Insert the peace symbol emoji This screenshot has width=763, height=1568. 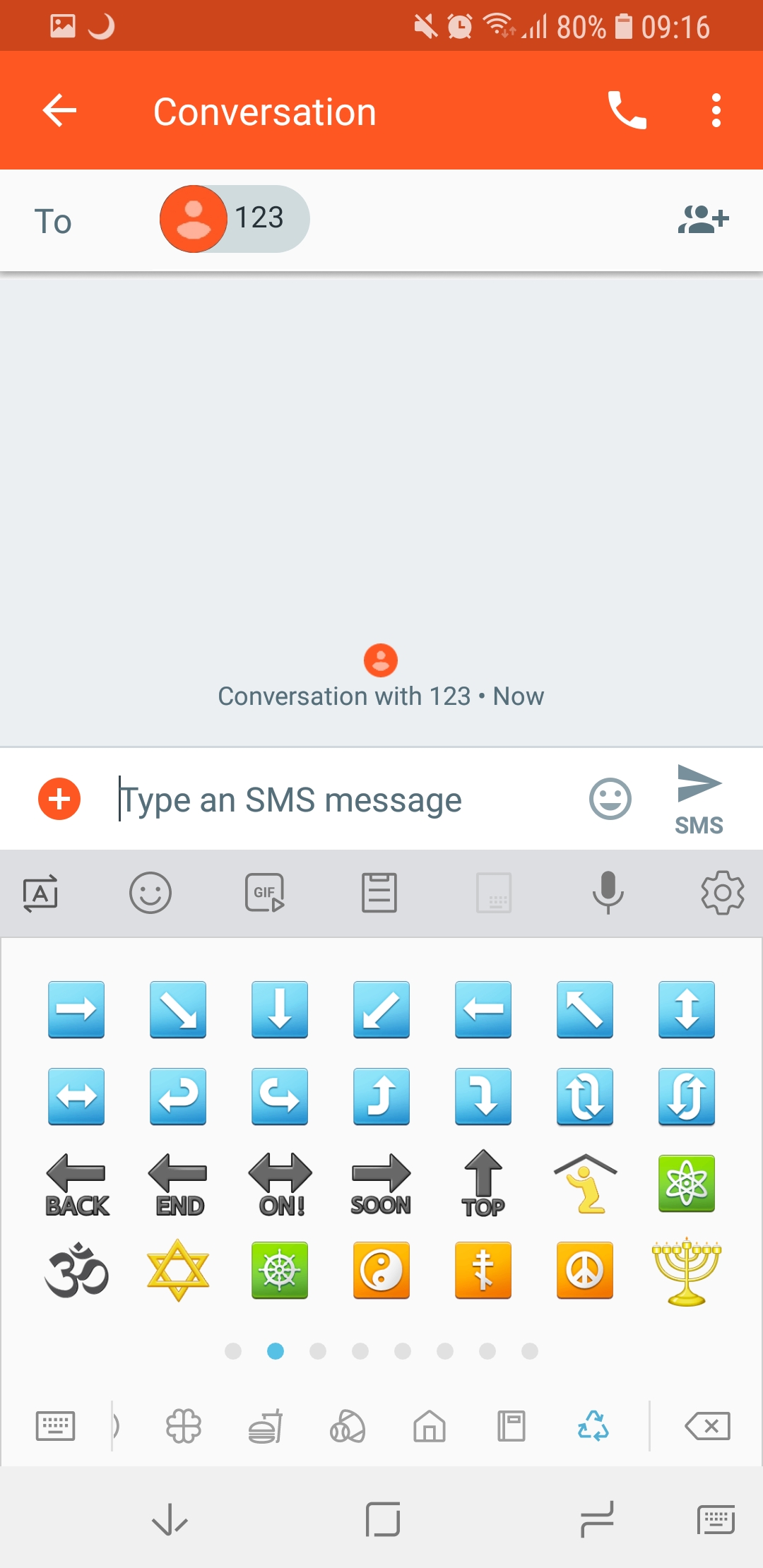pos(585,1271)
